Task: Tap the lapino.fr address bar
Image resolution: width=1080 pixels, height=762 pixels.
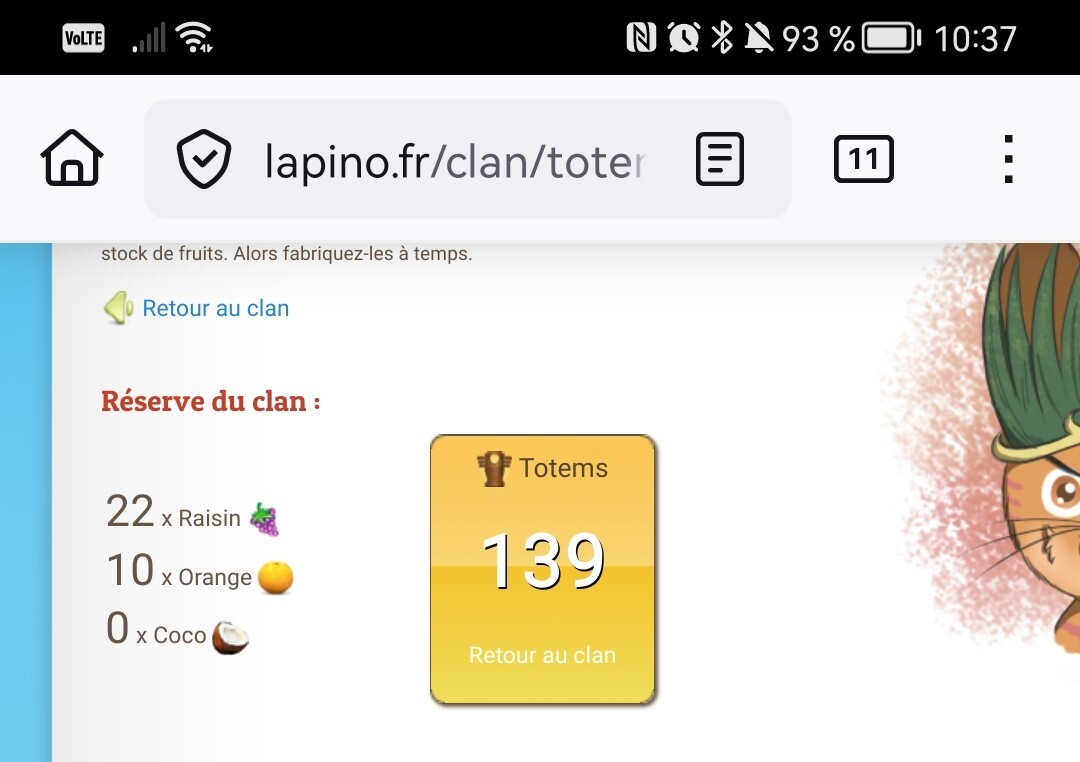Action: click(x=455, y=160)
